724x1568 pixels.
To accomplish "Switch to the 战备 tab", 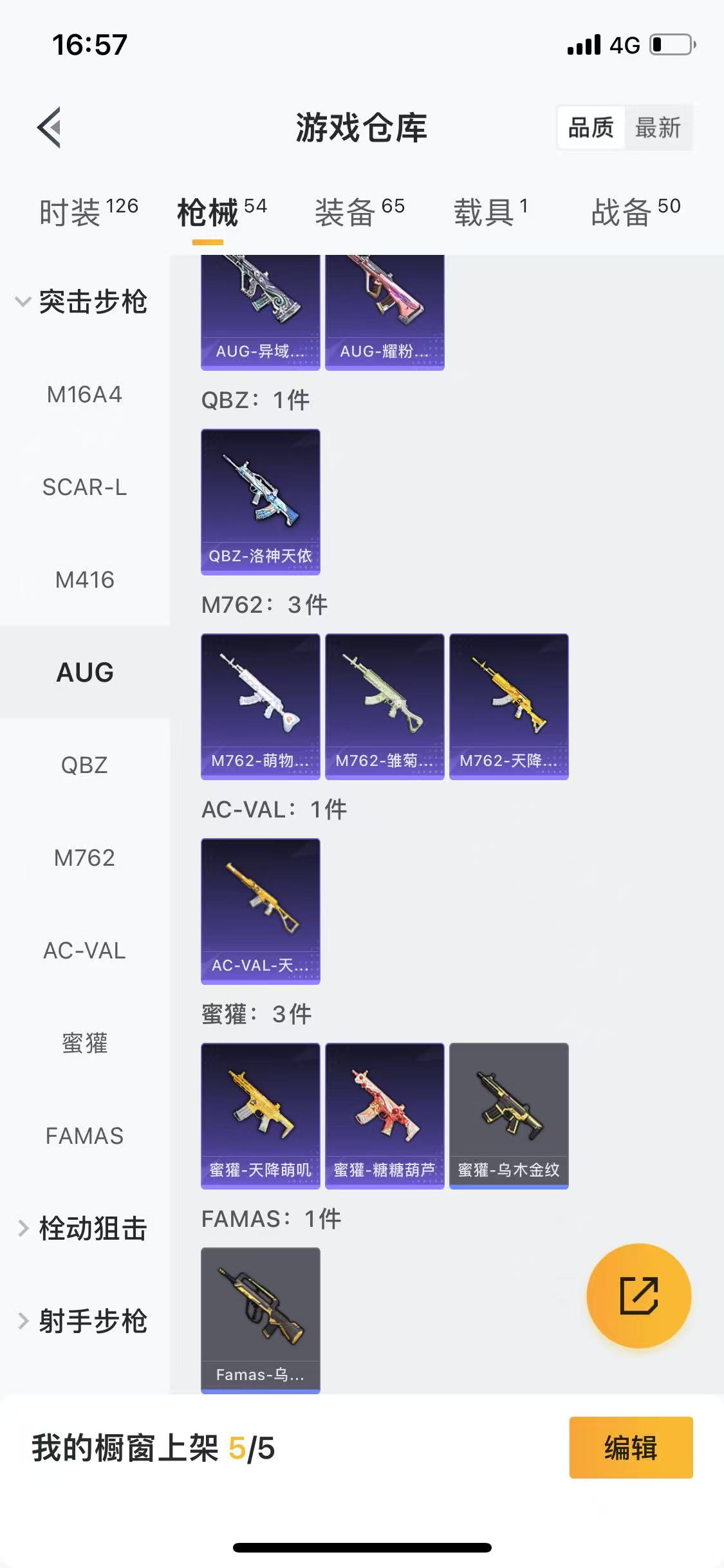I will [635, 212].
